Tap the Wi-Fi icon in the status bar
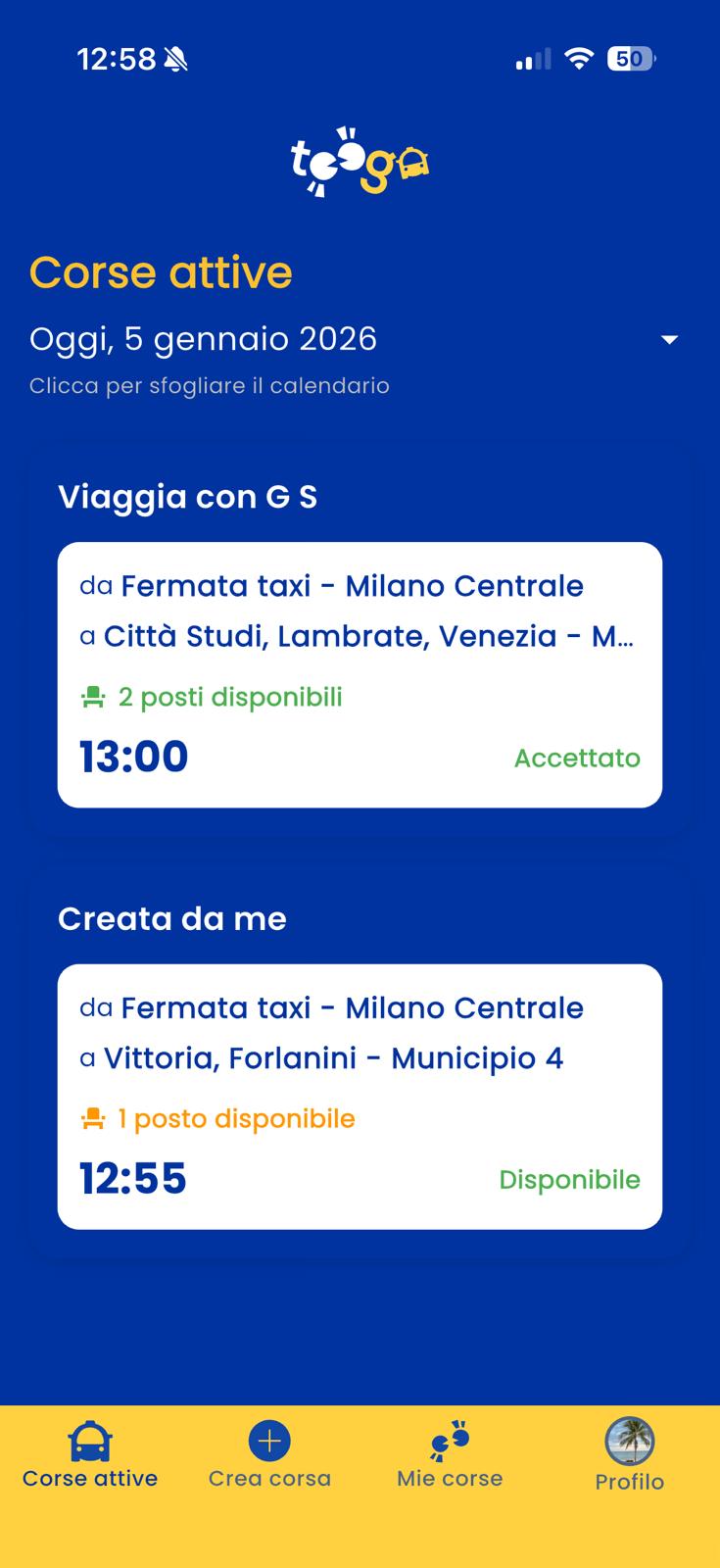Image resolution: width=720 pixels, height=1568 pixels. click(580, 59)
